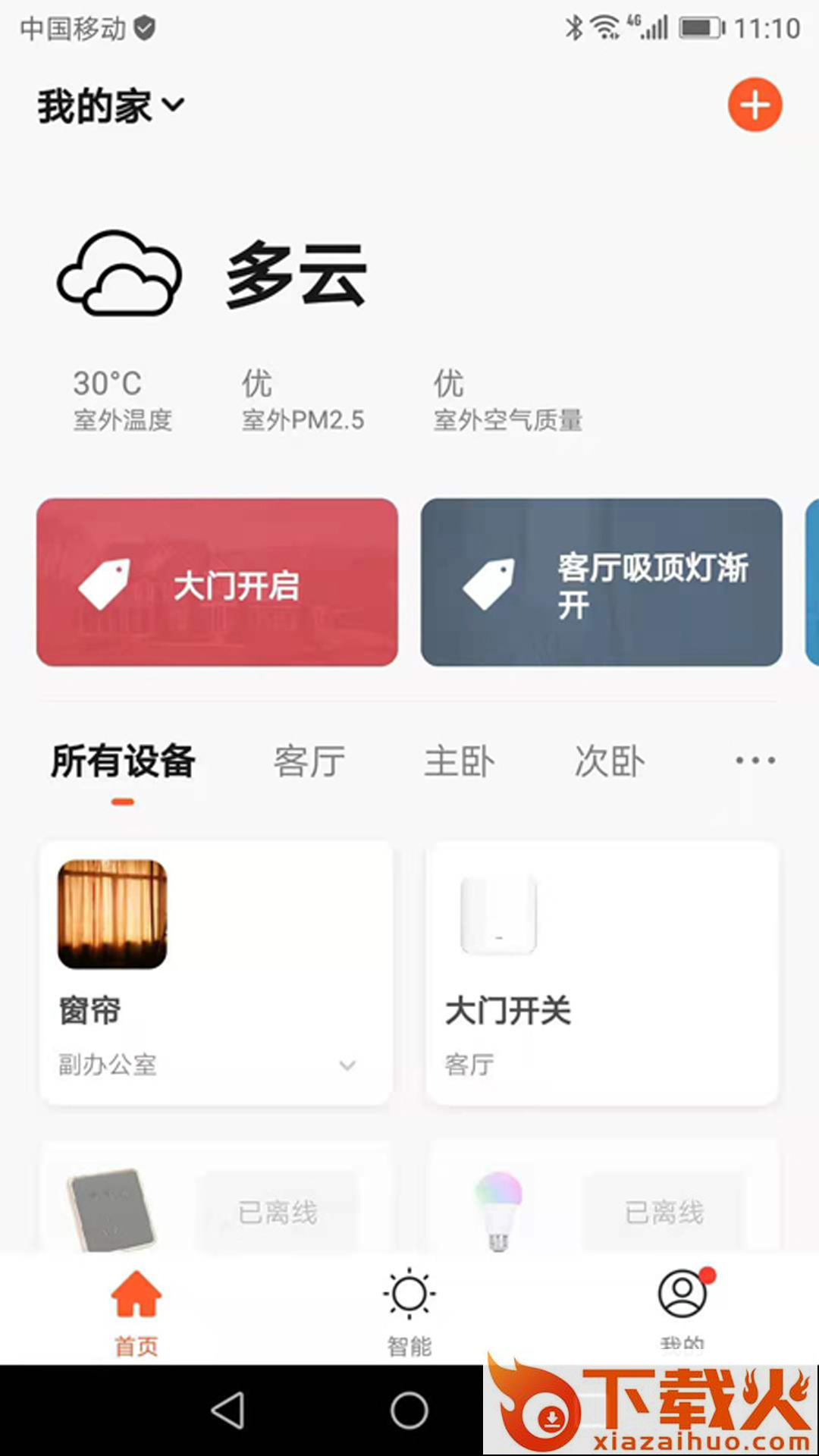The height and width of the screenshot is (1456, 819).
Task: Open the offline gray panel device card
Action: tap(216, 1206)
